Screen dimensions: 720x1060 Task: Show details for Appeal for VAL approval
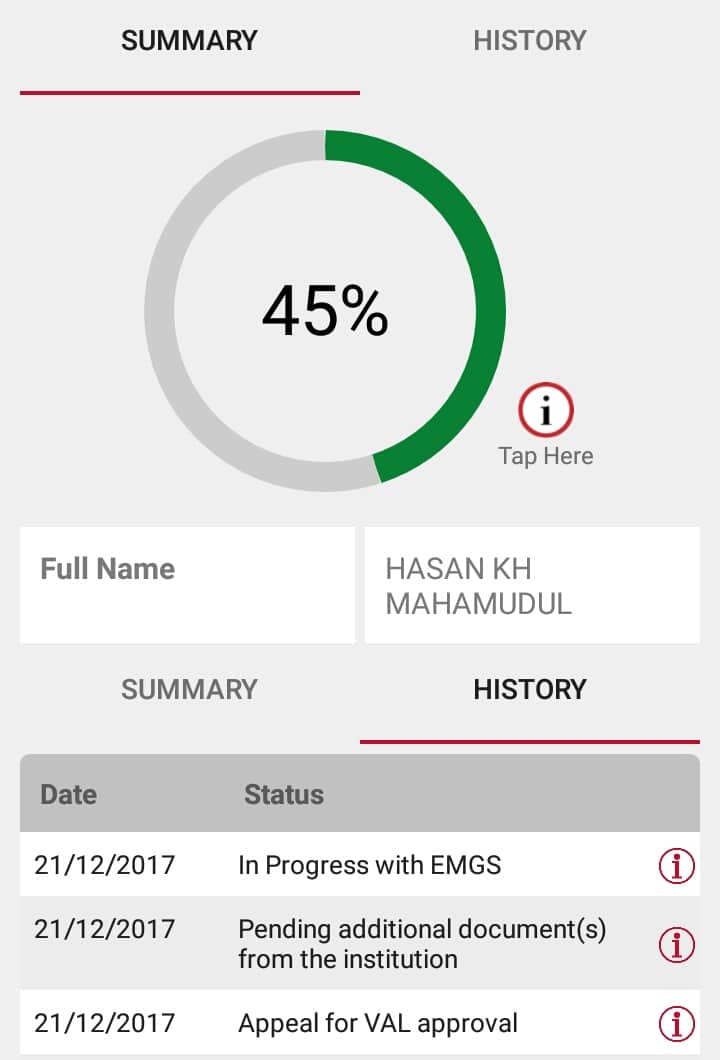click(676, 1023)
